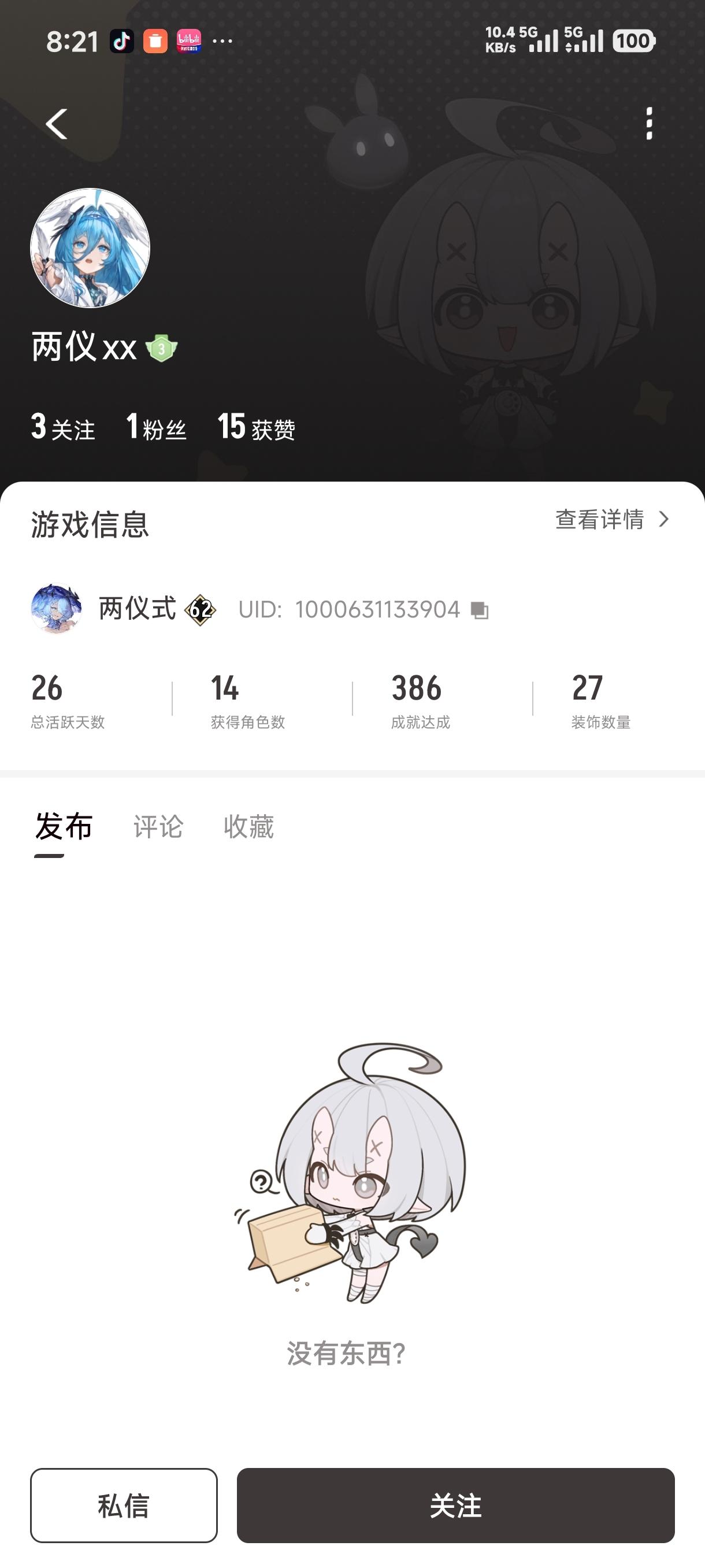Viewport: 705px width, 1568px height.
Task: Open 查看详情 for game info
Action: (611, 520)
